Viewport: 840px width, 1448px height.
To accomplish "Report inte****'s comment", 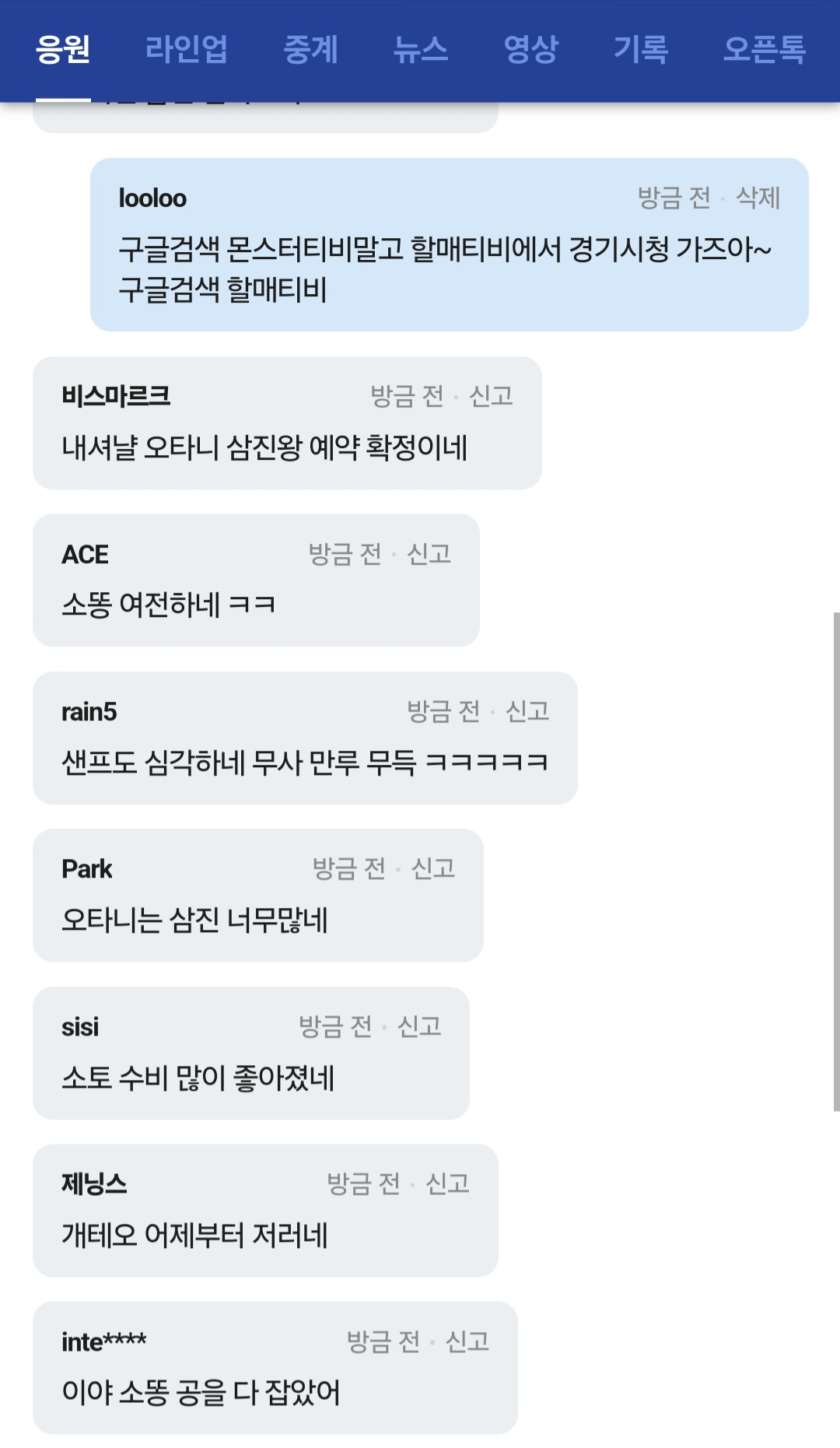I will pos(467,1341).
